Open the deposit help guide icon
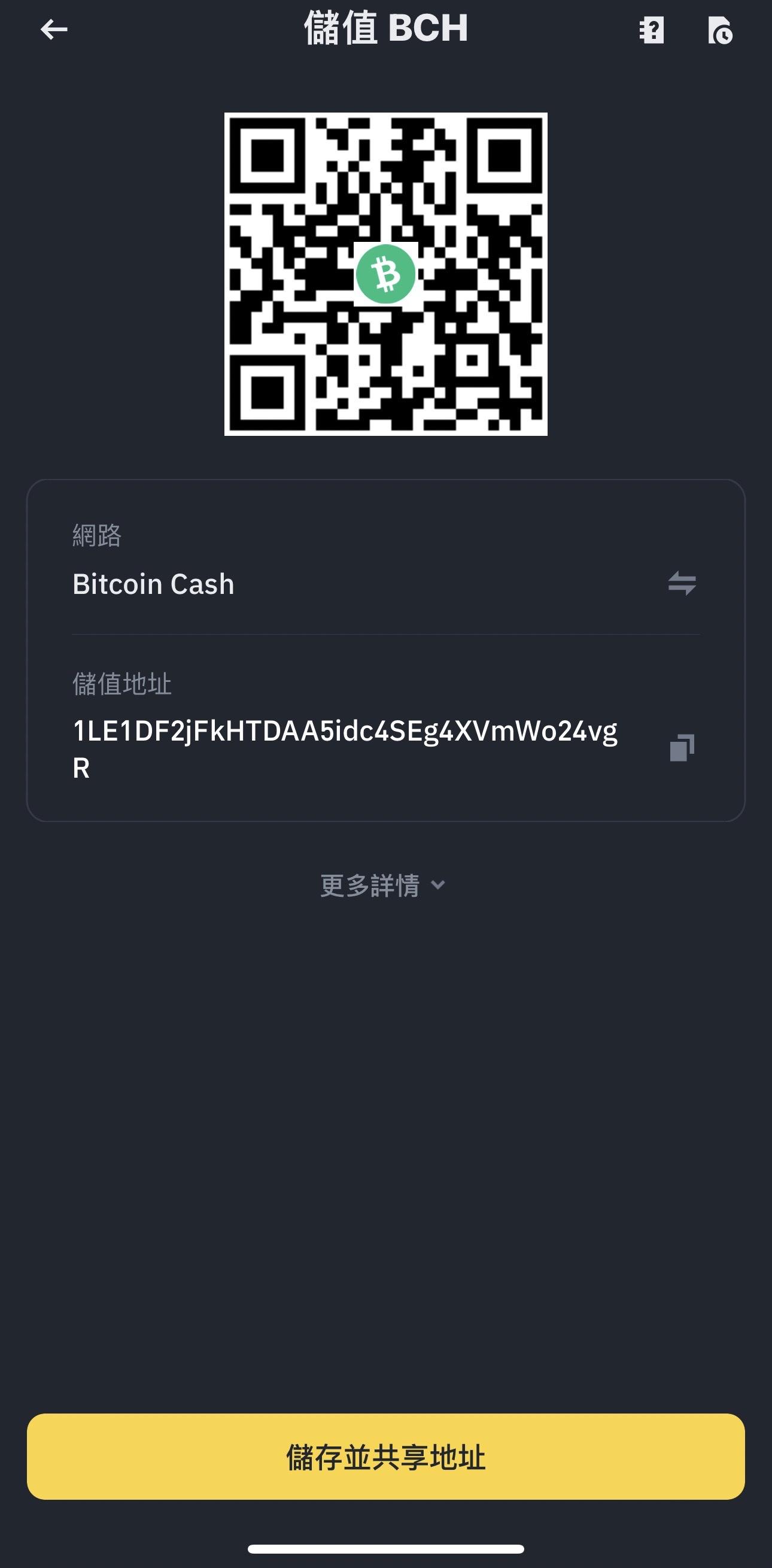The image size is (772, 1568). click(x=651, y=30)
